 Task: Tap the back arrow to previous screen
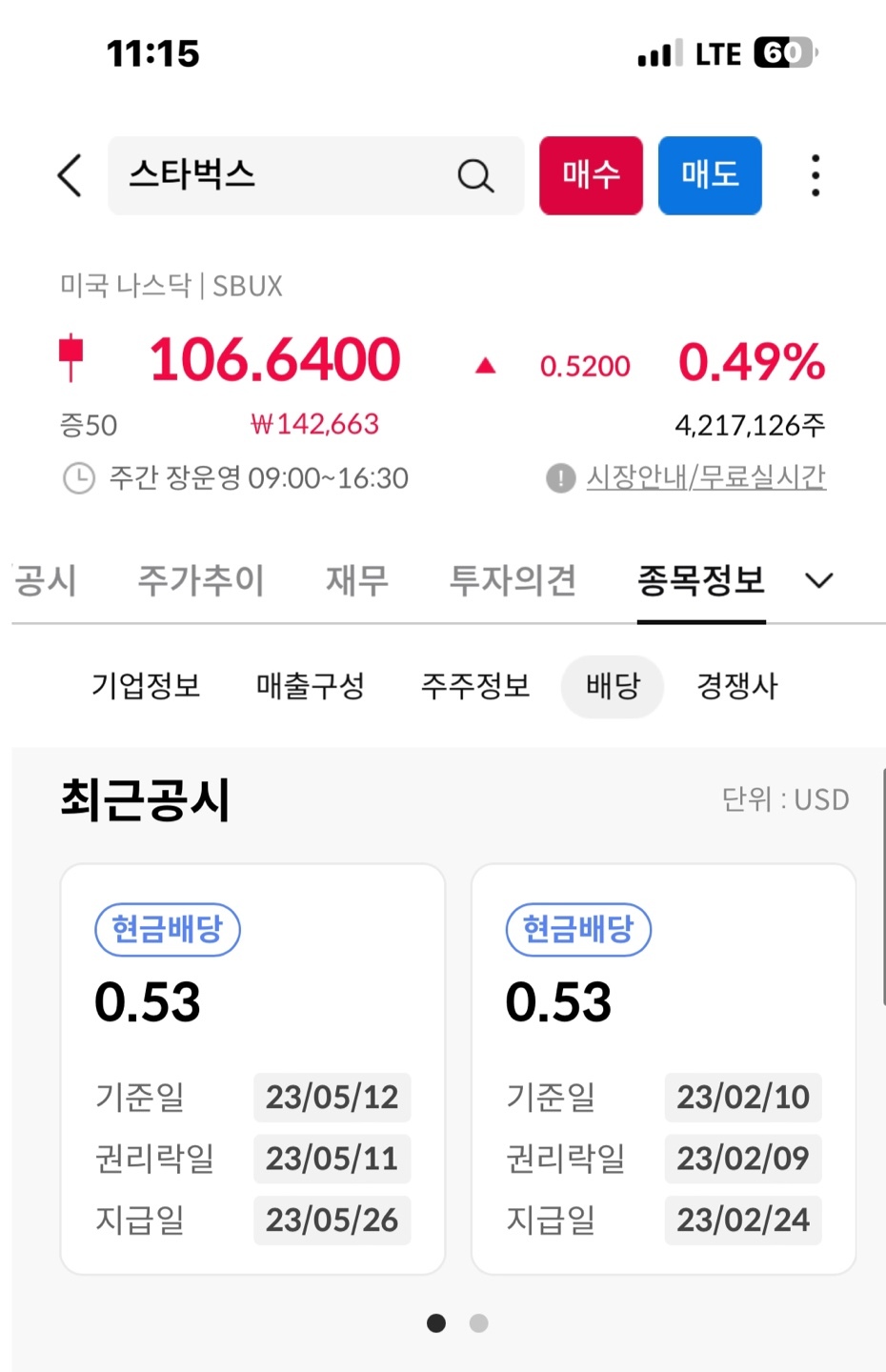pos(68,175)
